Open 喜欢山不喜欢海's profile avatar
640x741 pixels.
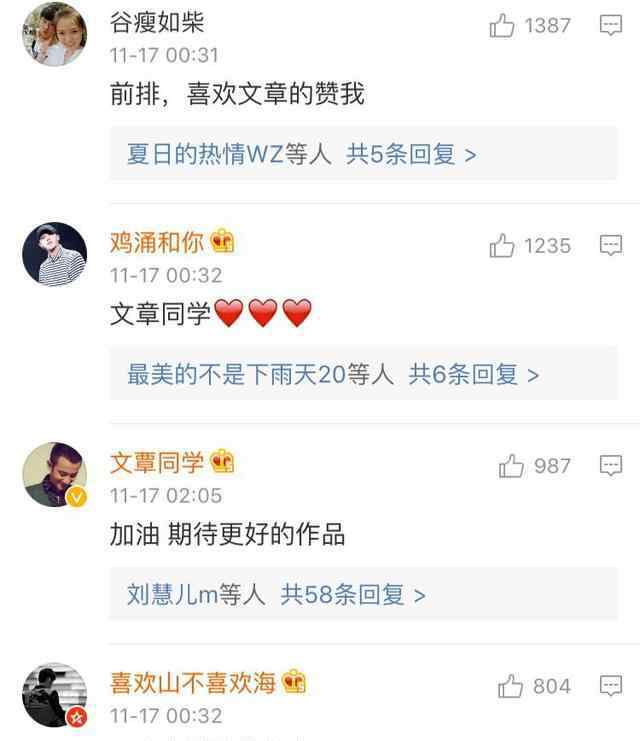pyautogui.click(x=54, y=694)
